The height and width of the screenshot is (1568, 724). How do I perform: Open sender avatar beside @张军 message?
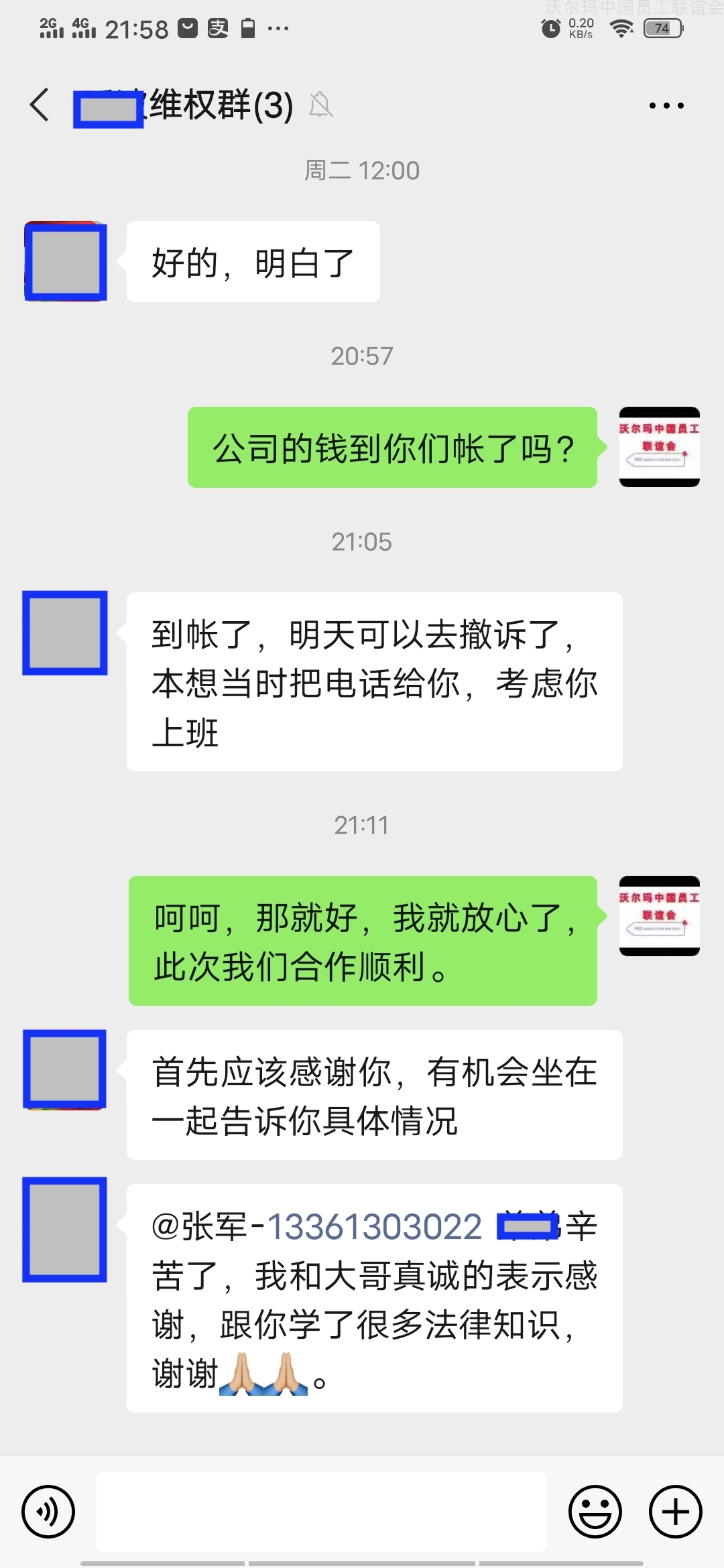65,1230
